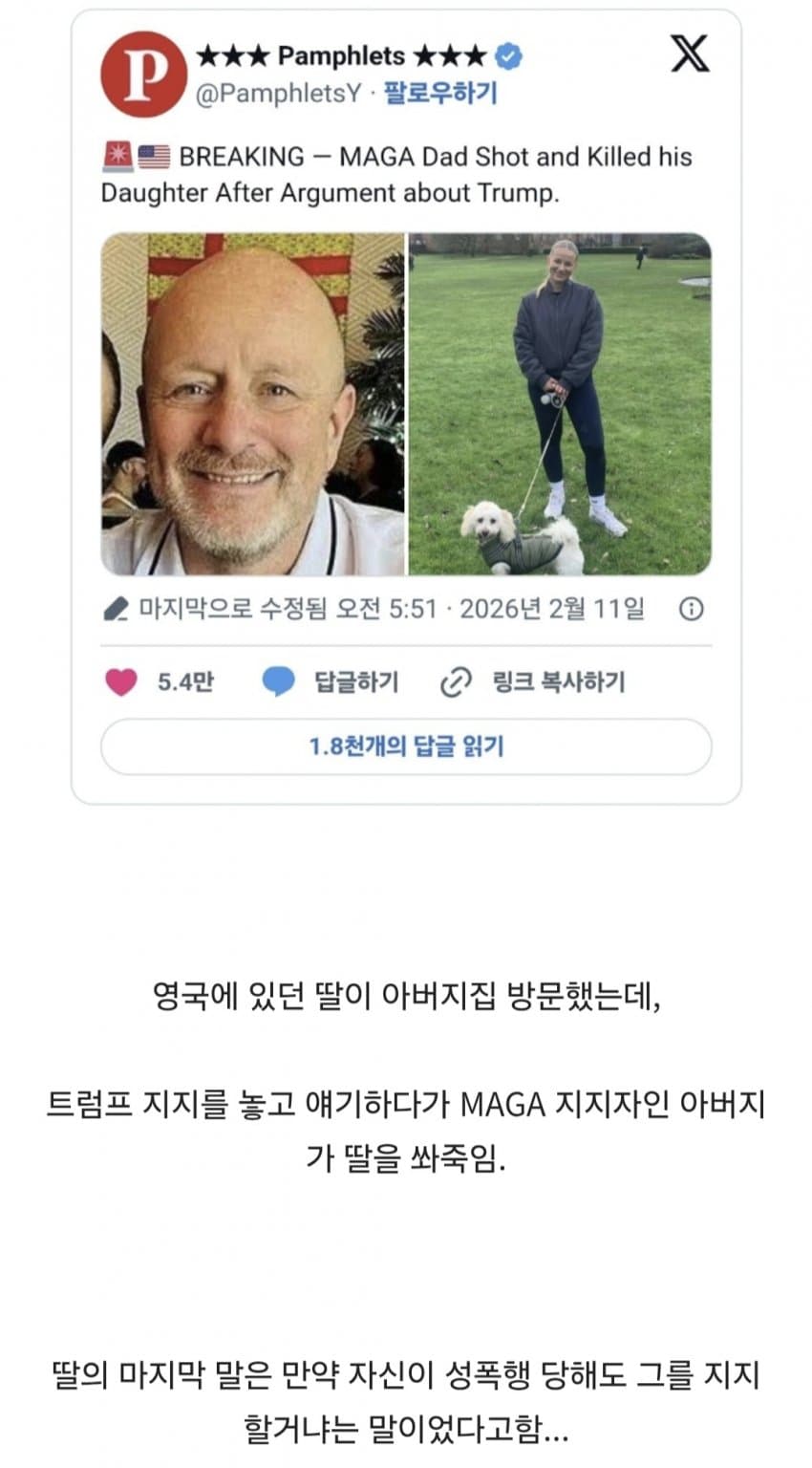The image size is (812, 1468).
Task: Tap 답글하기 to reply to the tweet
Action: [331, 682]
